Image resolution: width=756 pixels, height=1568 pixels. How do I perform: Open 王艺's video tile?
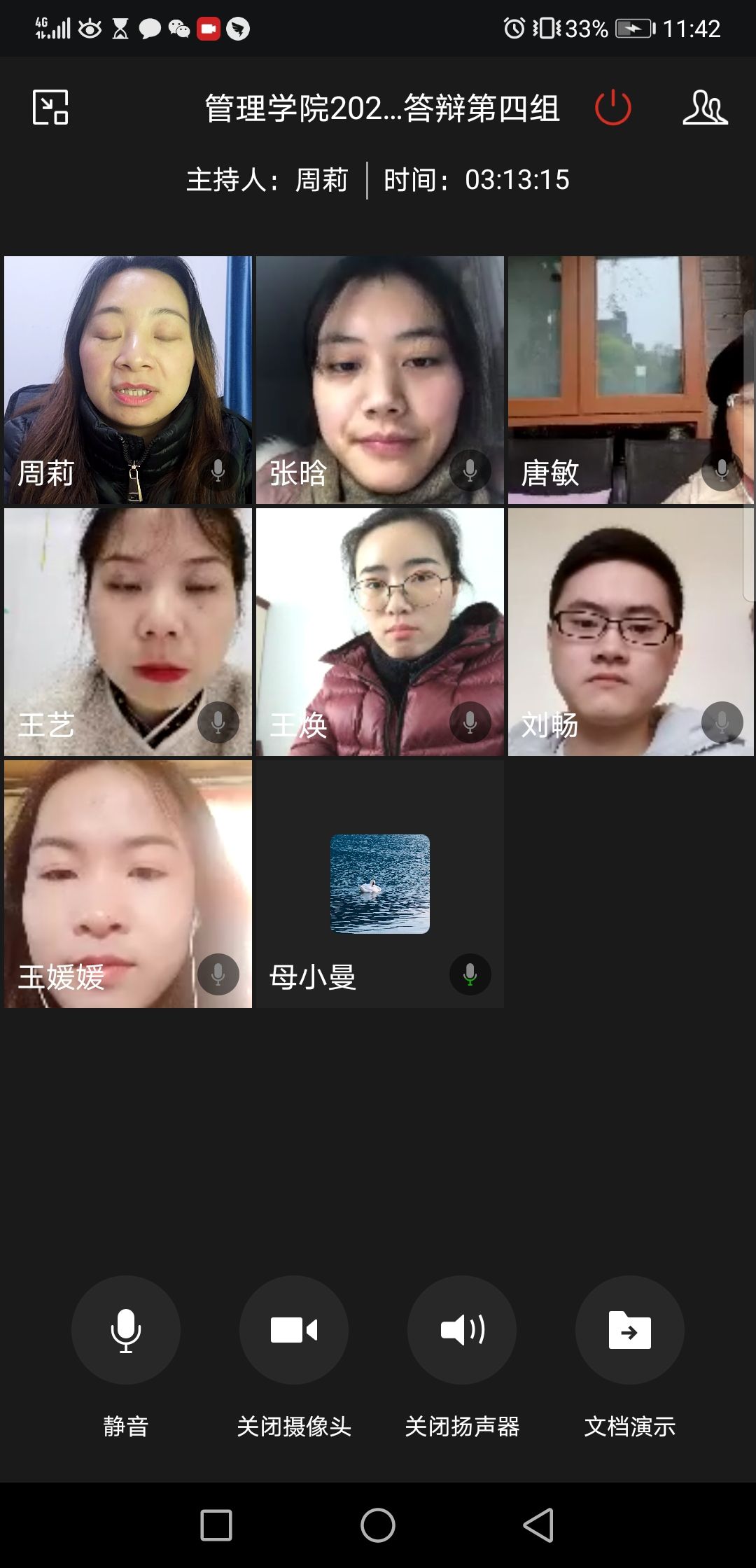click(x=128, y=631)
